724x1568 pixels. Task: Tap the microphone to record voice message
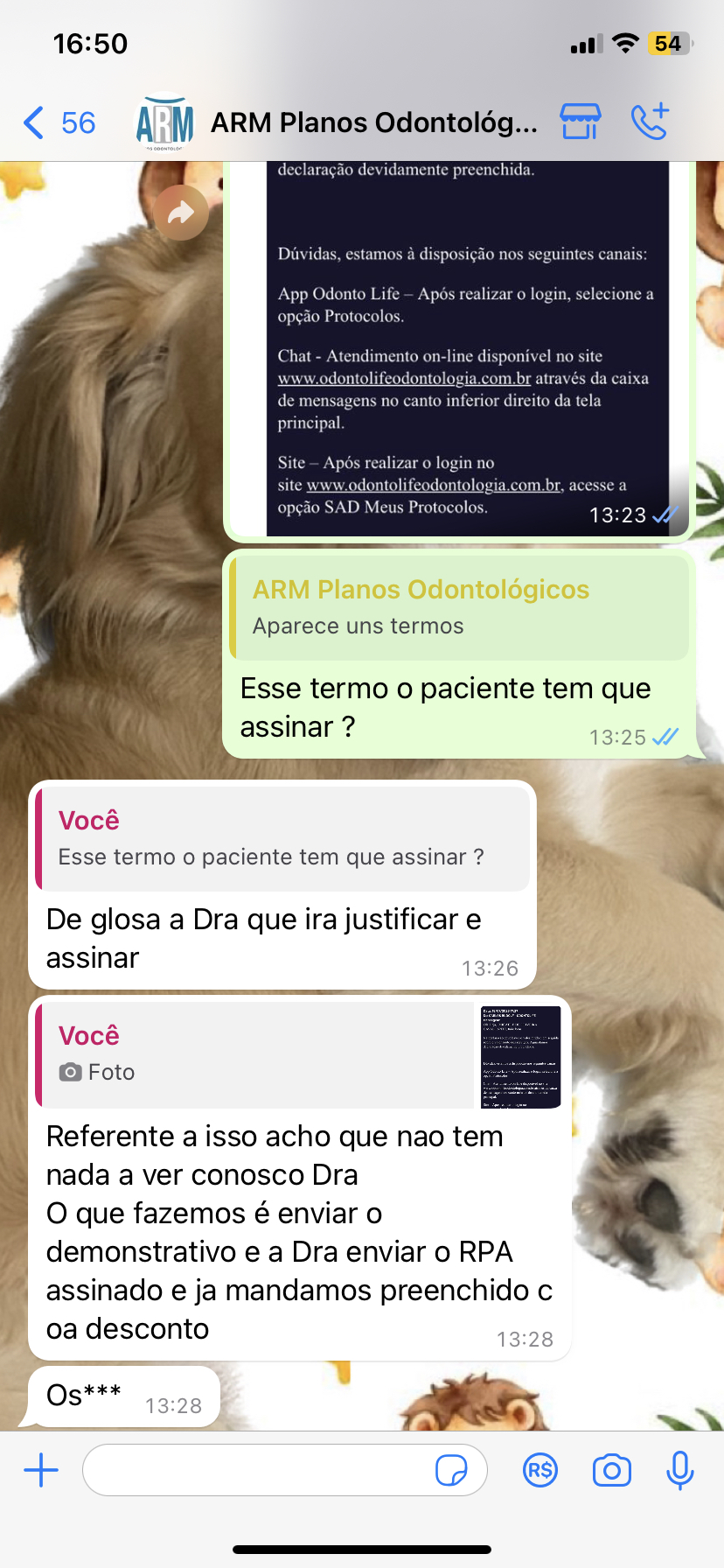(x=679, y=1470)
